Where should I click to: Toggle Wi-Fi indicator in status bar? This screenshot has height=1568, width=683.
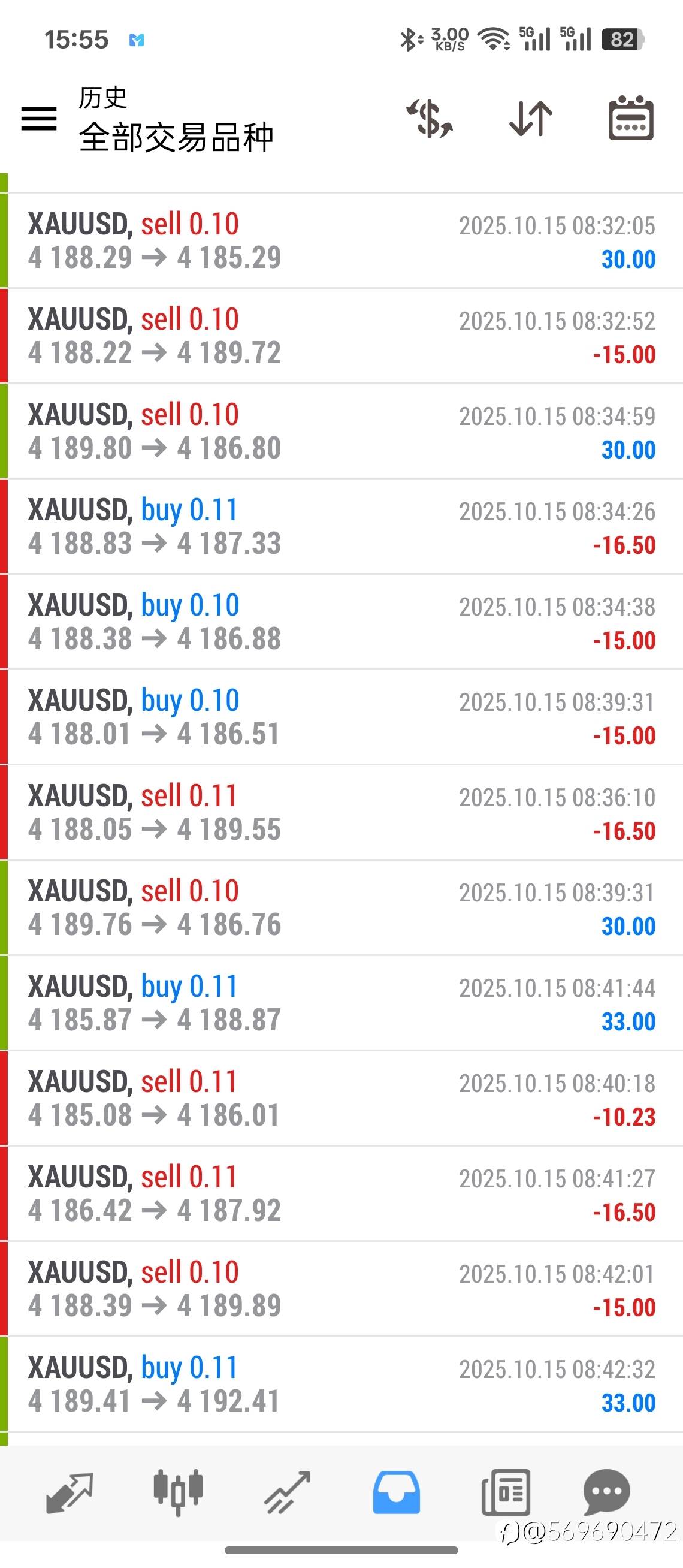(494, 38)
